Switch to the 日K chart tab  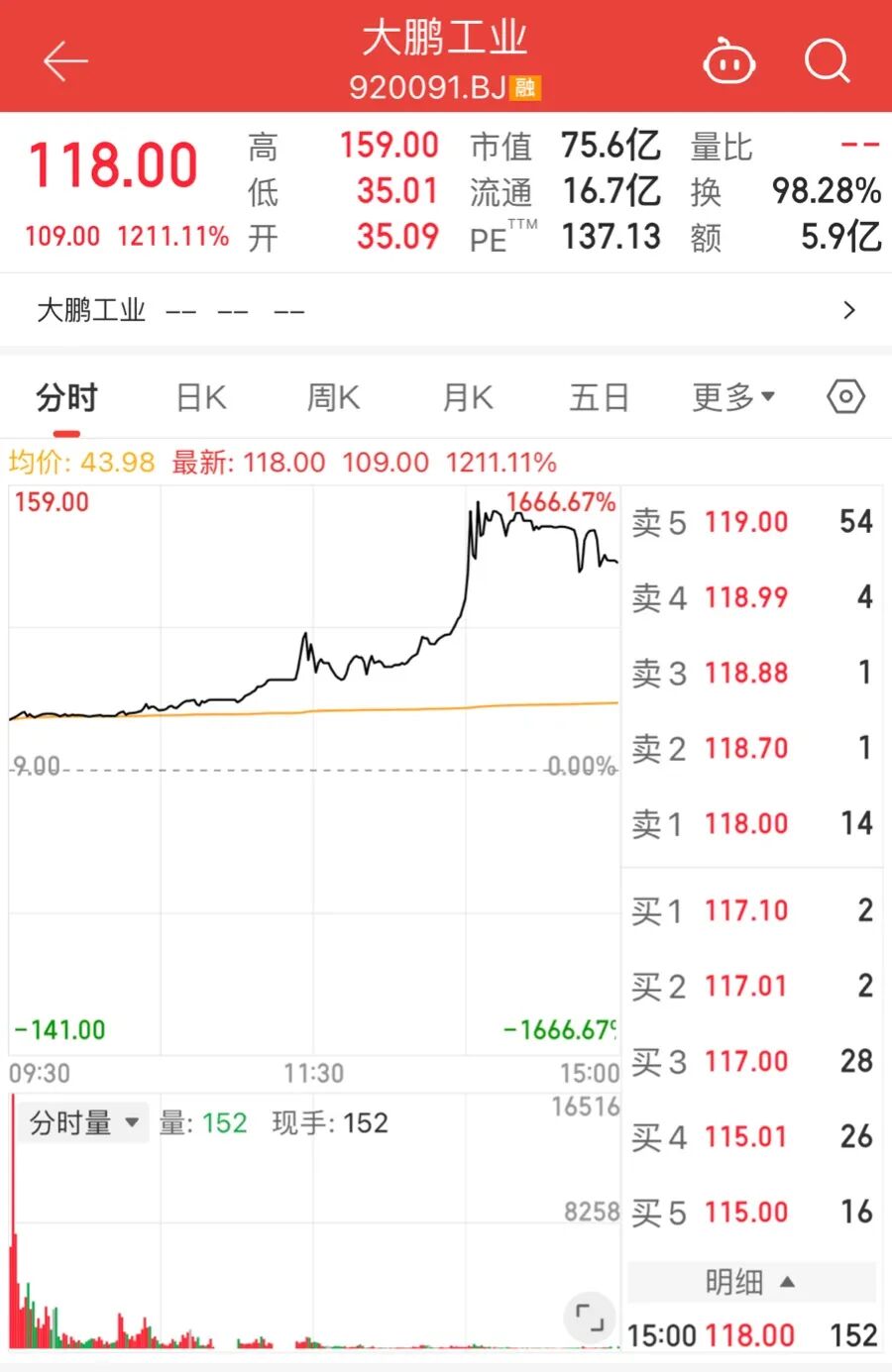click(x=201, y=398)
